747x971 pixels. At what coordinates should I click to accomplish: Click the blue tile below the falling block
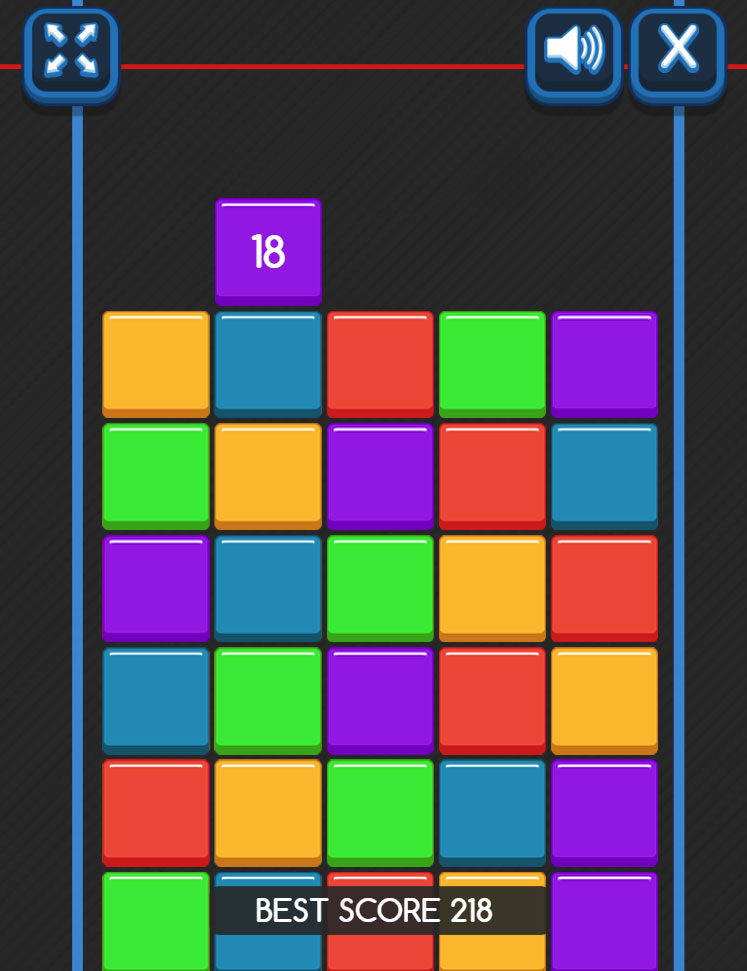tap(268, 362)
